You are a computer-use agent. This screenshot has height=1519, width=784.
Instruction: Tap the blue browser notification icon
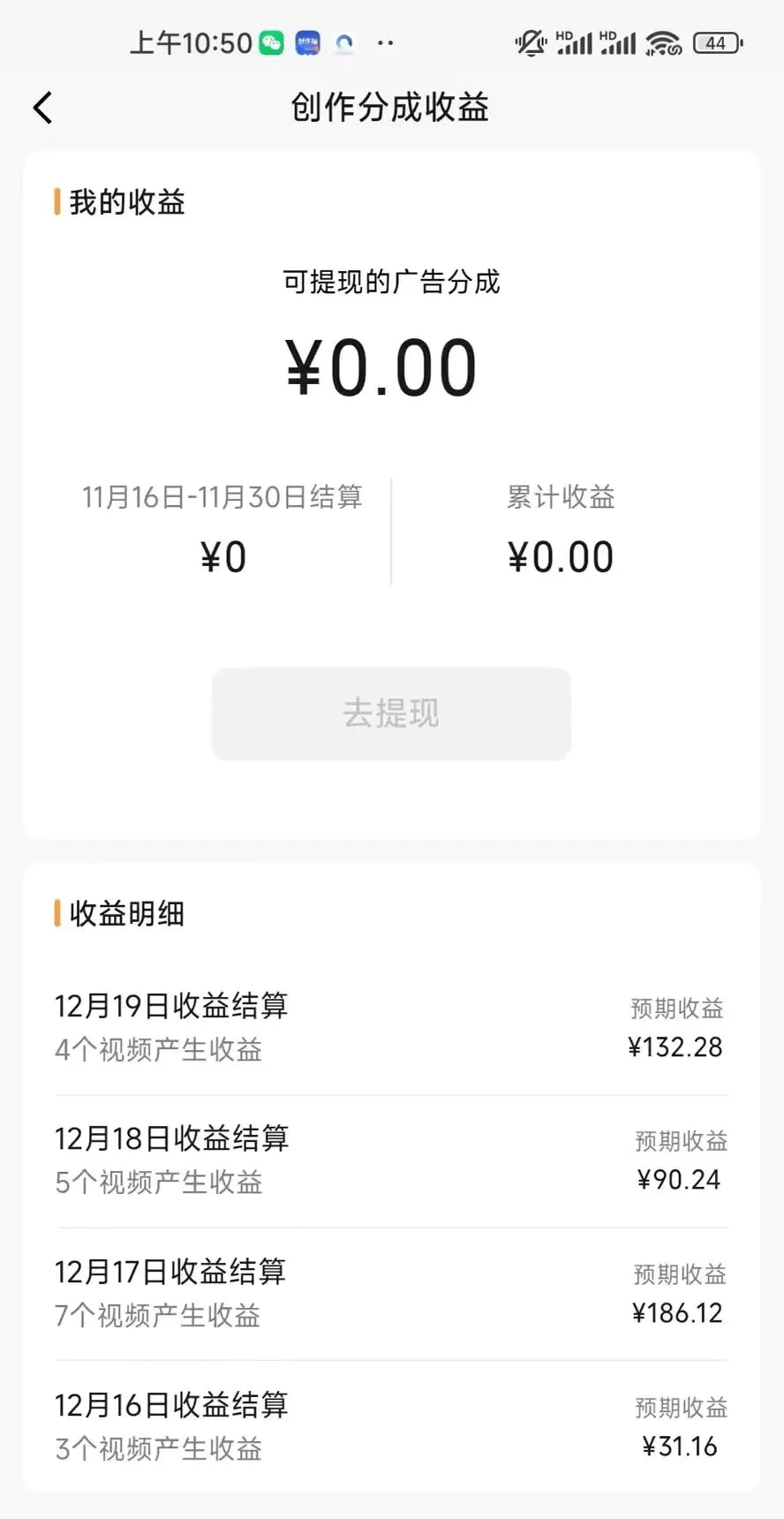pos(344,42)
